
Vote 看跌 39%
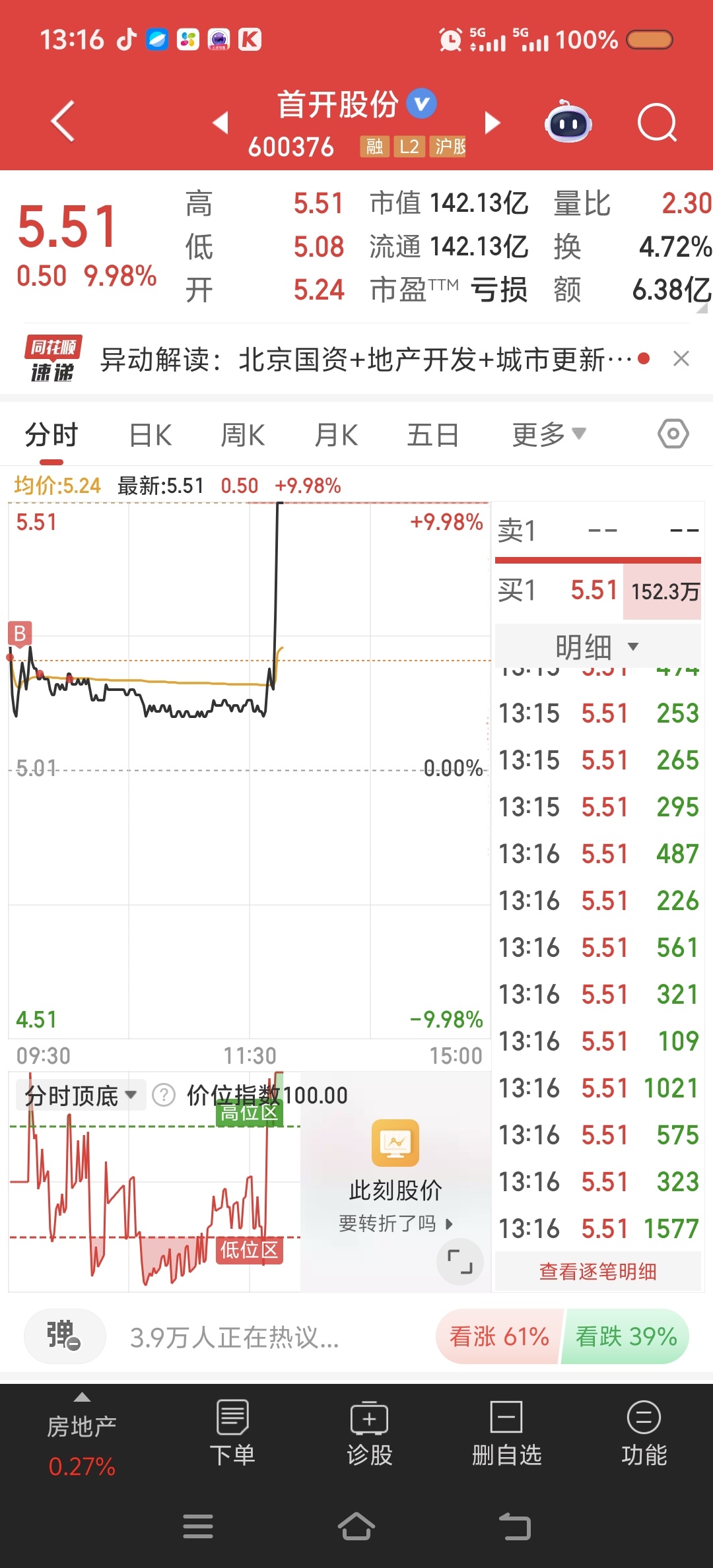pos(625,1337)
